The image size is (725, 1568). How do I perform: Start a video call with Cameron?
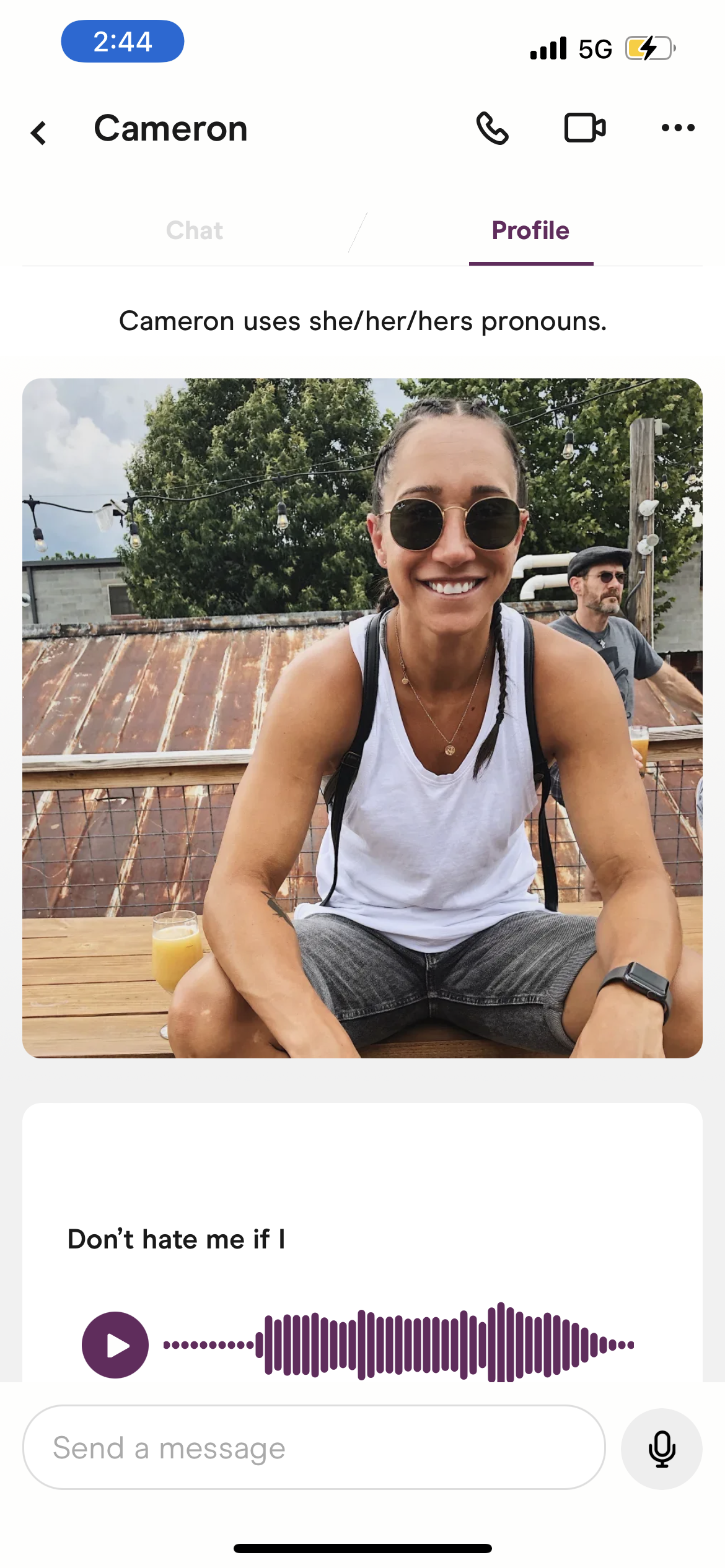pyautogui.click(x=584, y=128)
